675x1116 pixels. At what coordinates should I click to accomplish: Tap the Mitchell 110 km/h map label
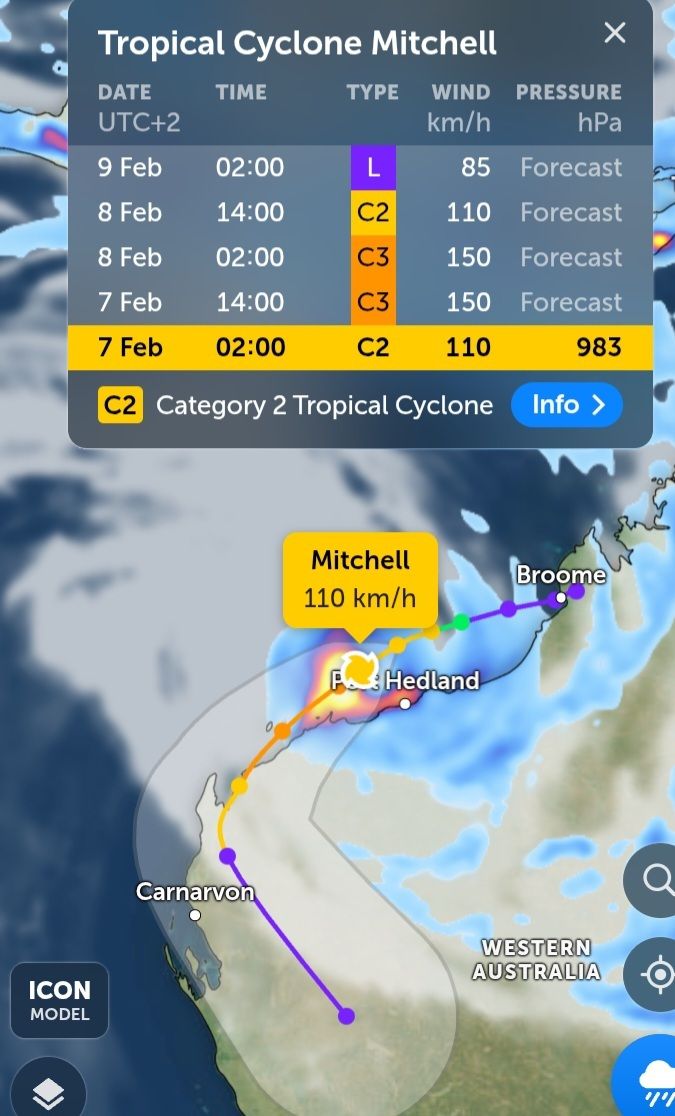360,579
